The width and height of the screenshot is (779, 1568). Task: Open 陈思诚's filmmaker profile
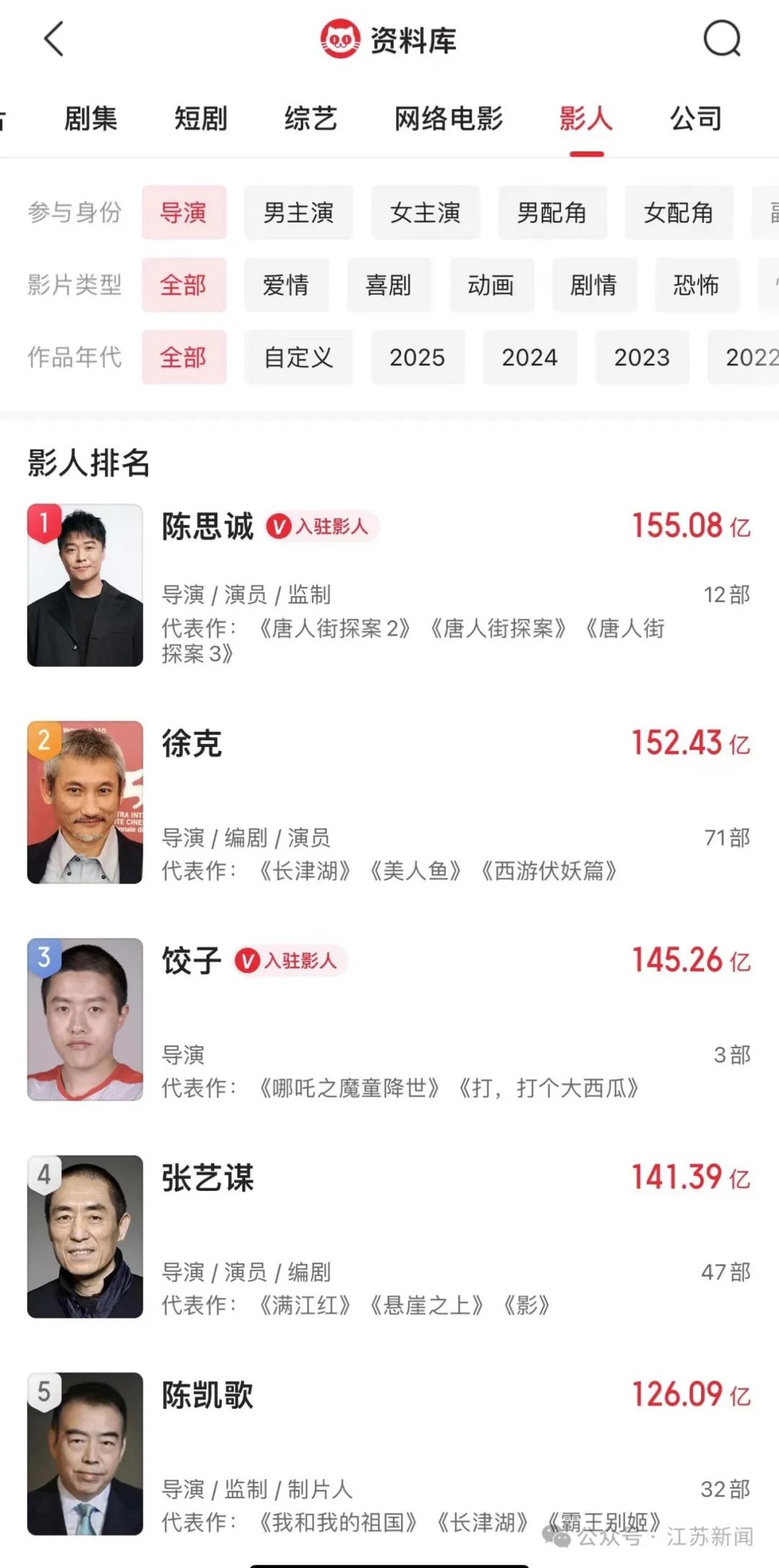point(208,526)
